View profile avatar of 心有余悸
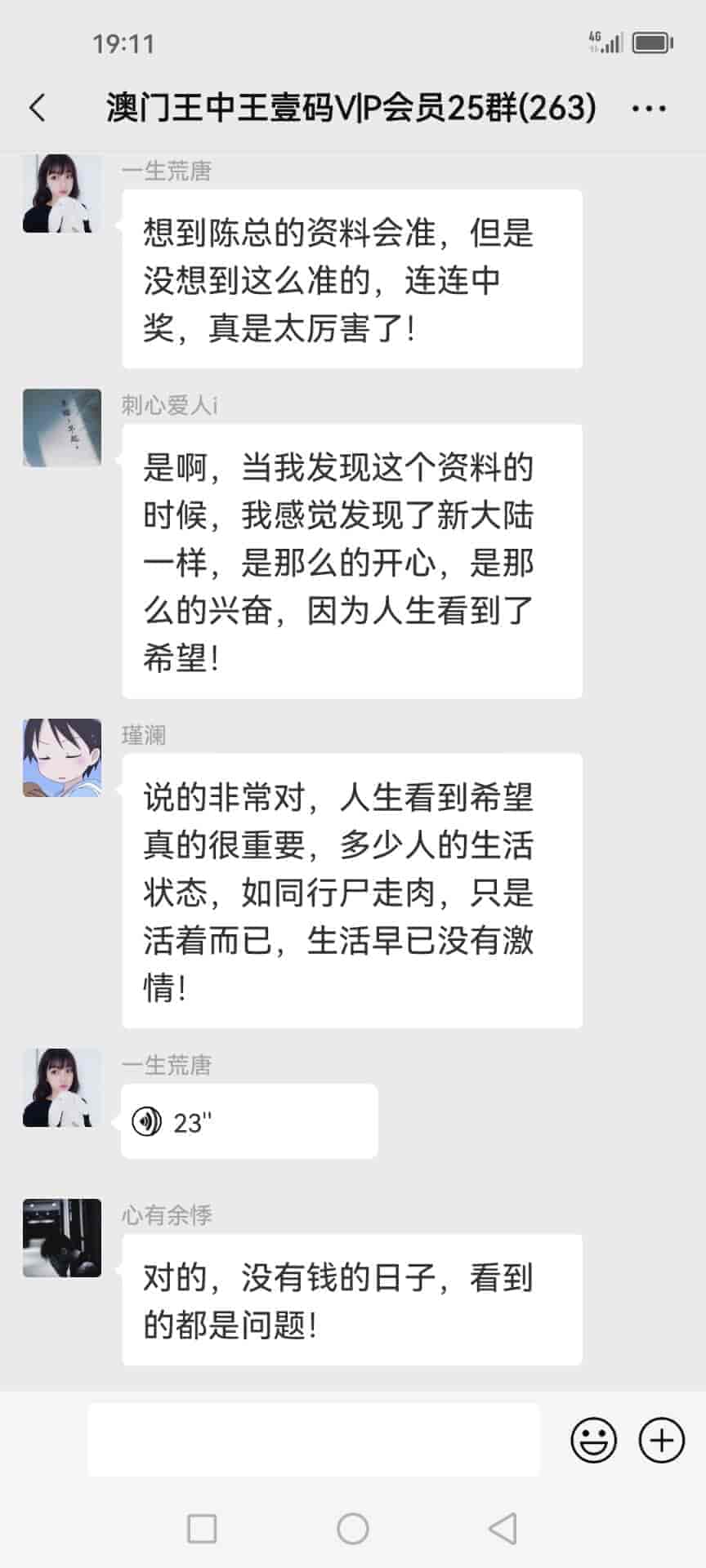The height and width of the screenshot is (1568, 706). pyautogui.click(x=62, y=1238)
